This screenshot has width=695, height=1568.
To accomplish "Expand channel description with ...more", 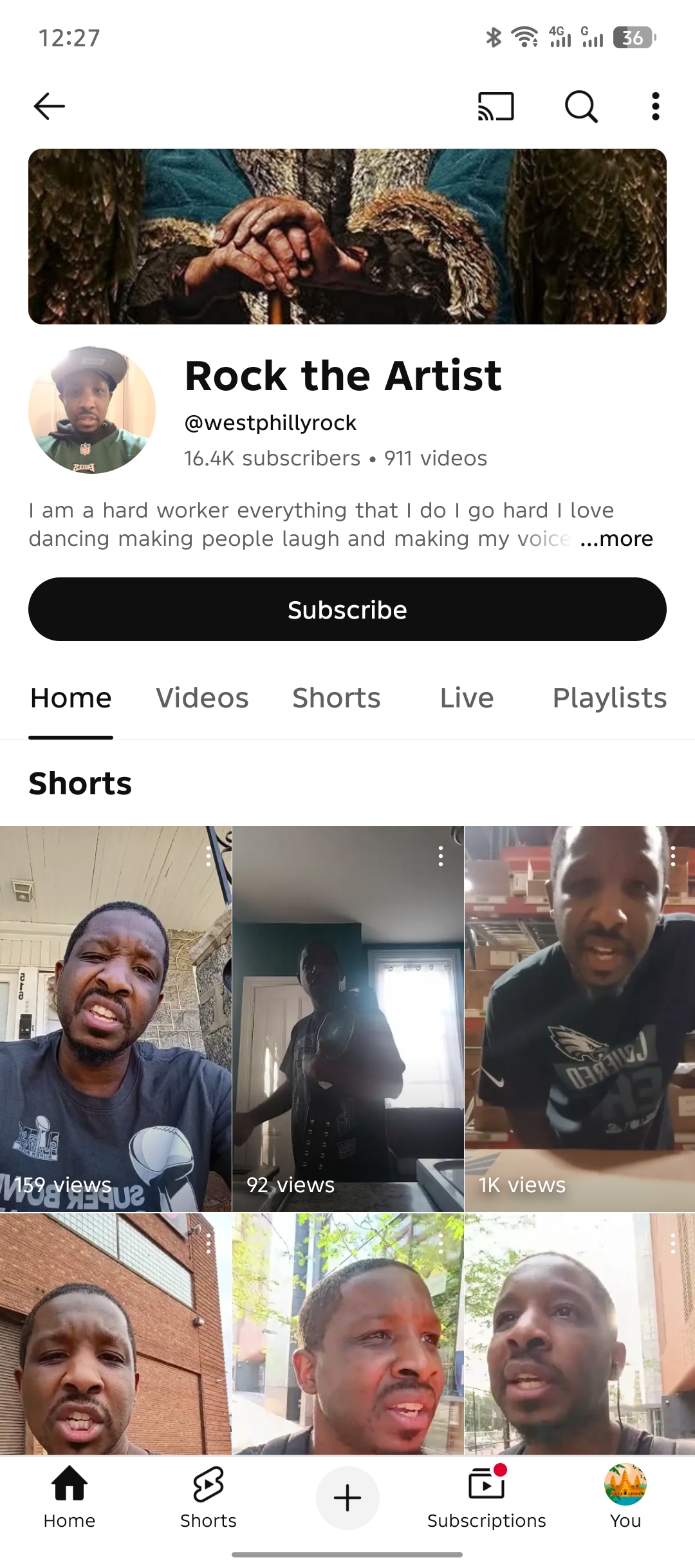I will (616, 539).
